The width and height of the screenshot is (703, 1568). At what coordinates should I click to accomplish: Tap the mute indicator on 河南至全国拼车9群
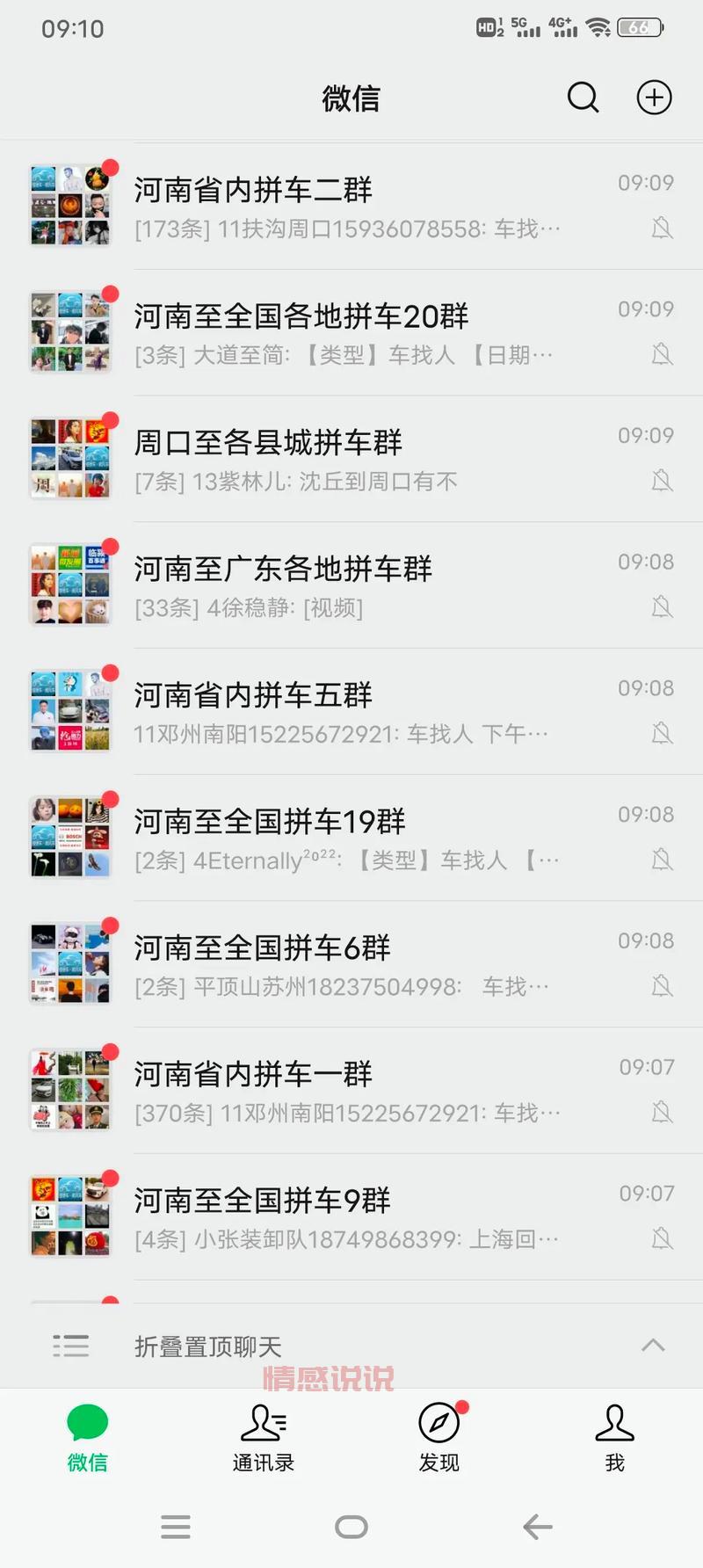[662, 1239]
